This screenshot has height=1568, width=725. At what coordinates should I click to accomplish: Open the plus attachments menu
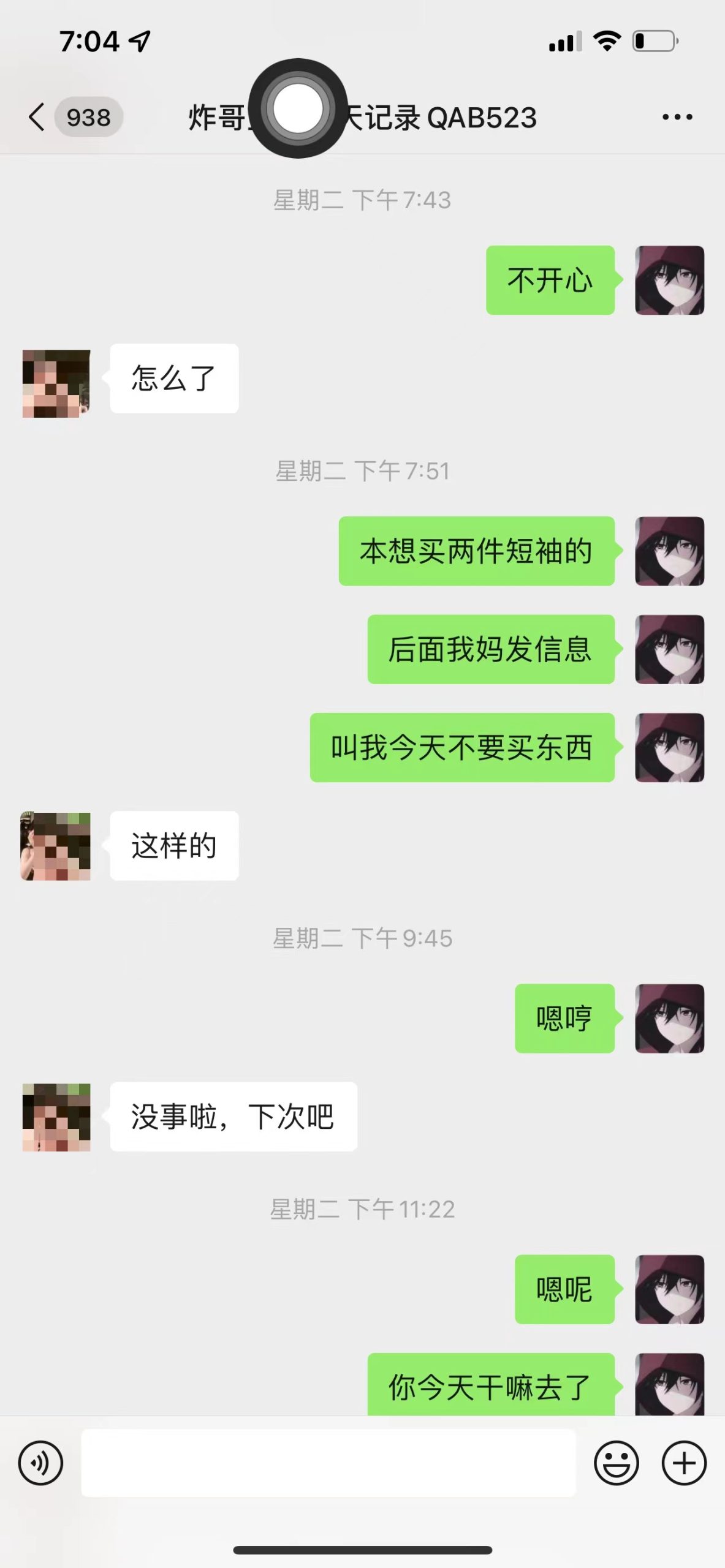tap(684, 1463)
